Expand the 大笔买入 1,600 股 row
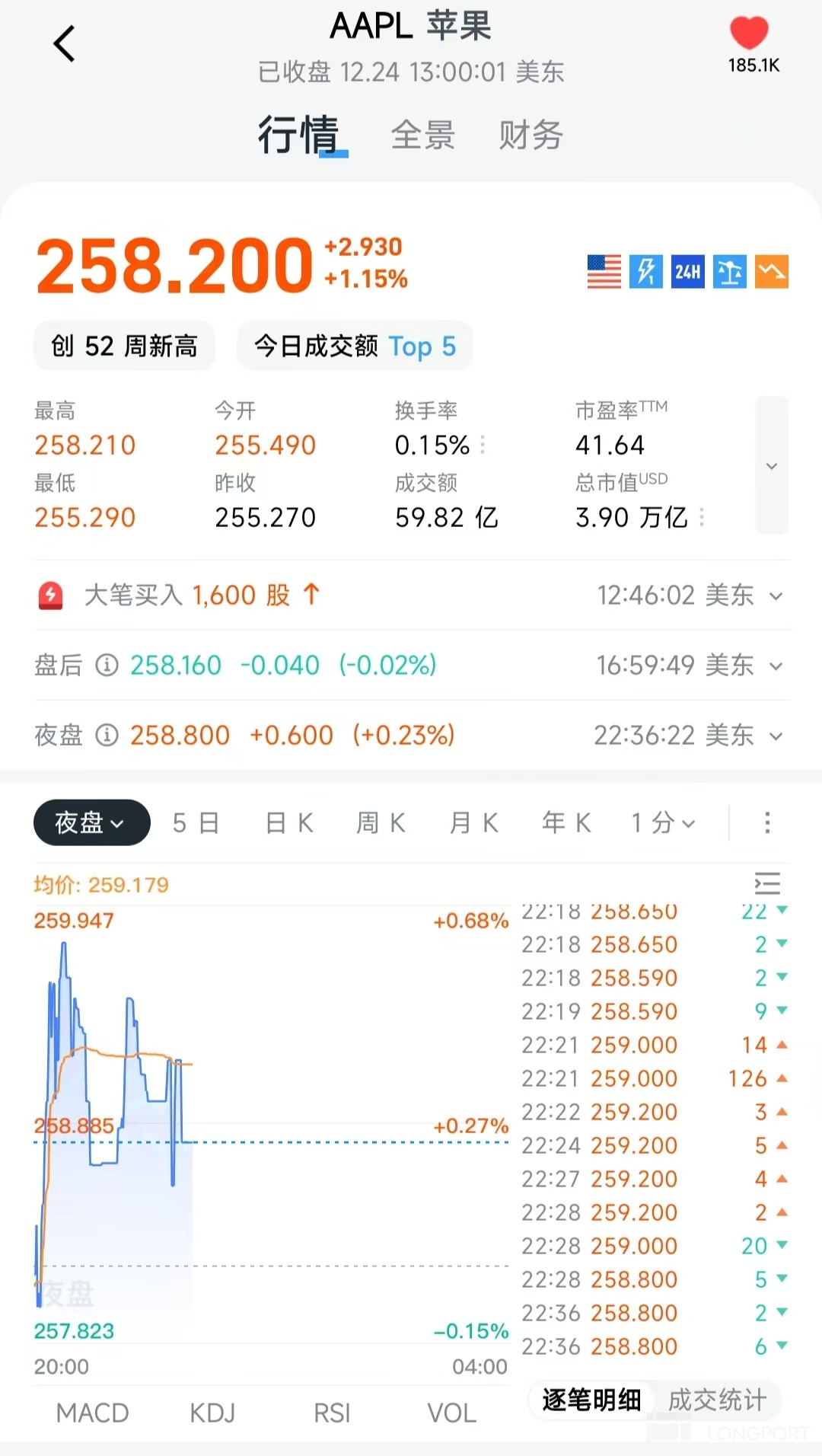 pos(776,596)
